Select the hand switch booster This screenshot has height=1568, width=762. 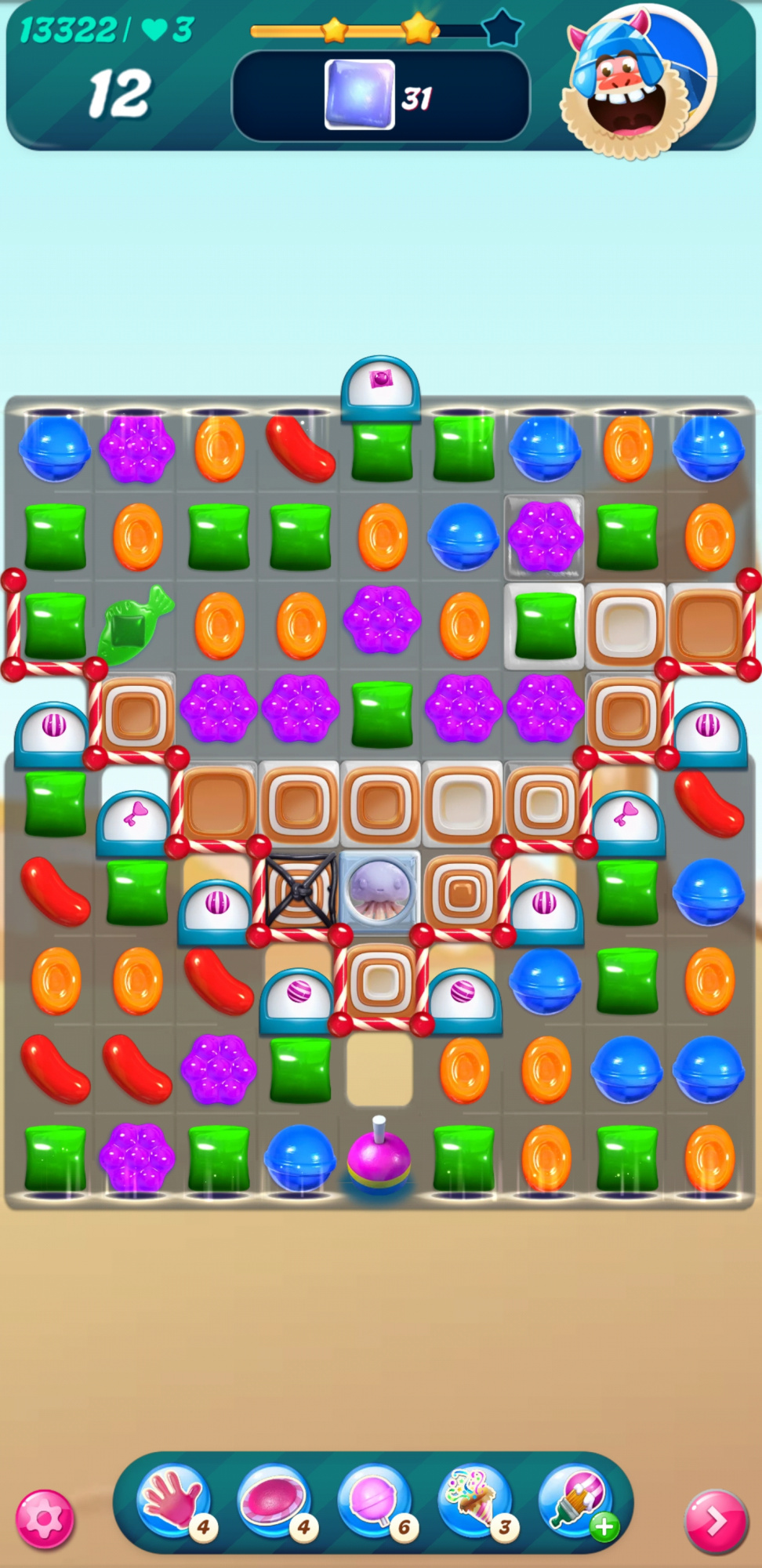(x=174, y=1500)
